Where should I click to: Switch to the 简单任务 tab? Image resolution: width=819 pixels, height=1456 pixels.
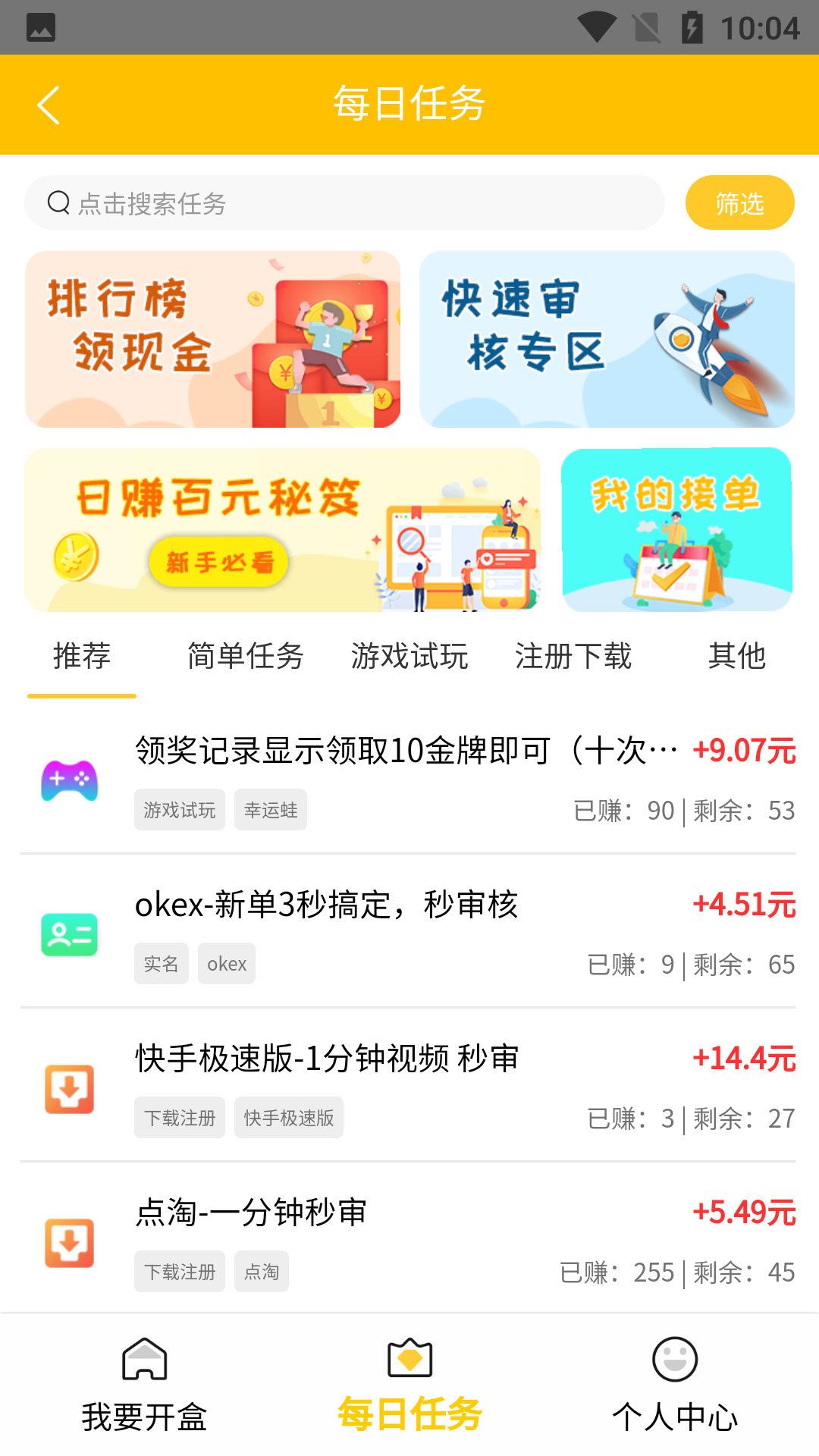click(245, 656)
